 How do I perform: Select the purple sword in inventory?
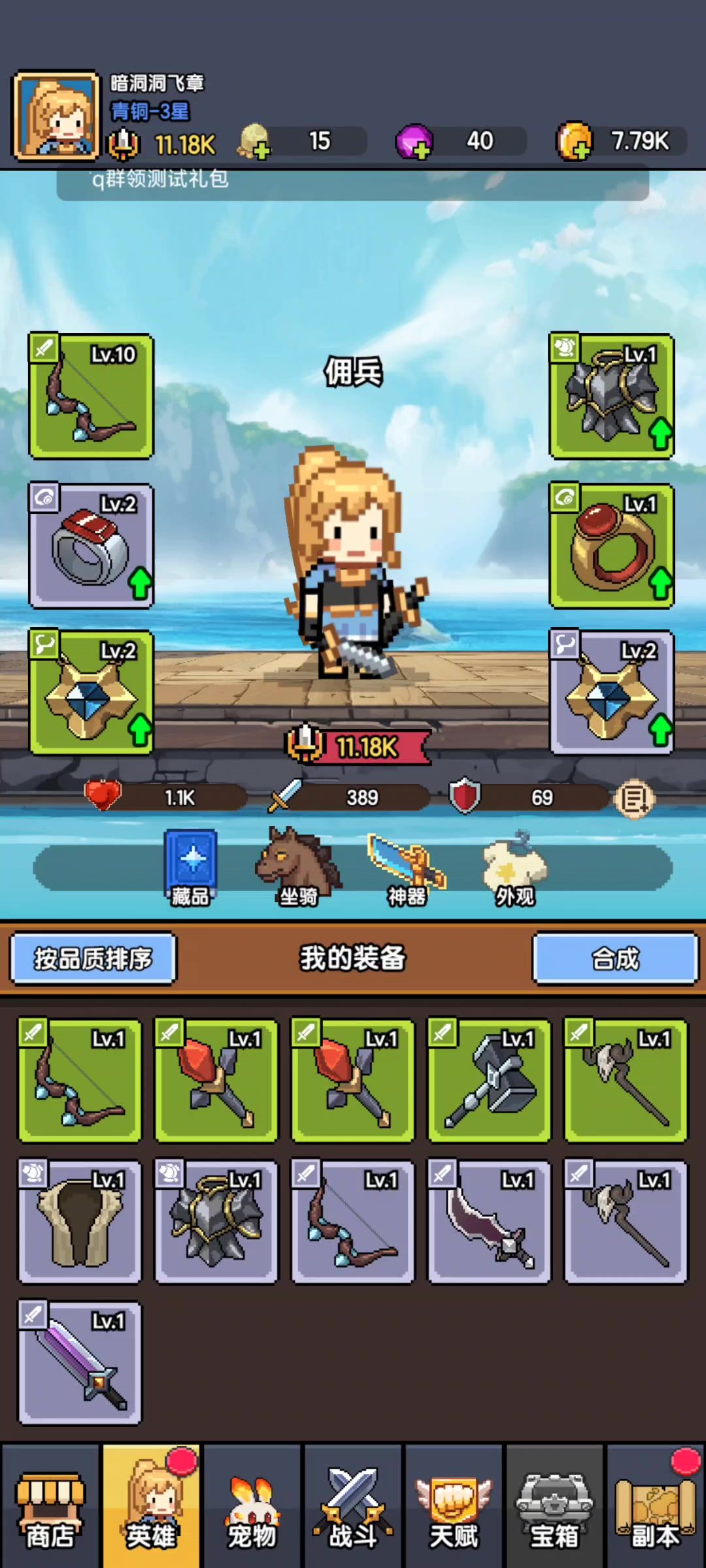point(80,1363)
